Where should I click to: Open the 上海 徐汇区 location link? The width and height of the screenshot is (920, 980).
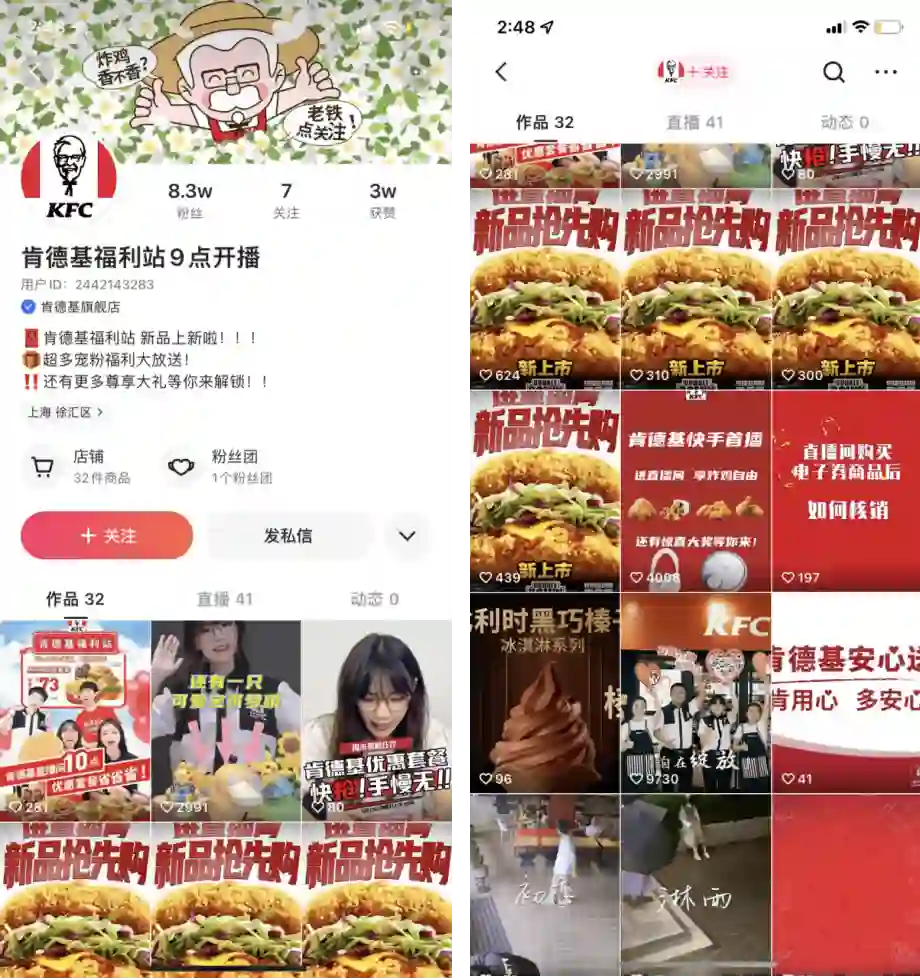point(64,412)
